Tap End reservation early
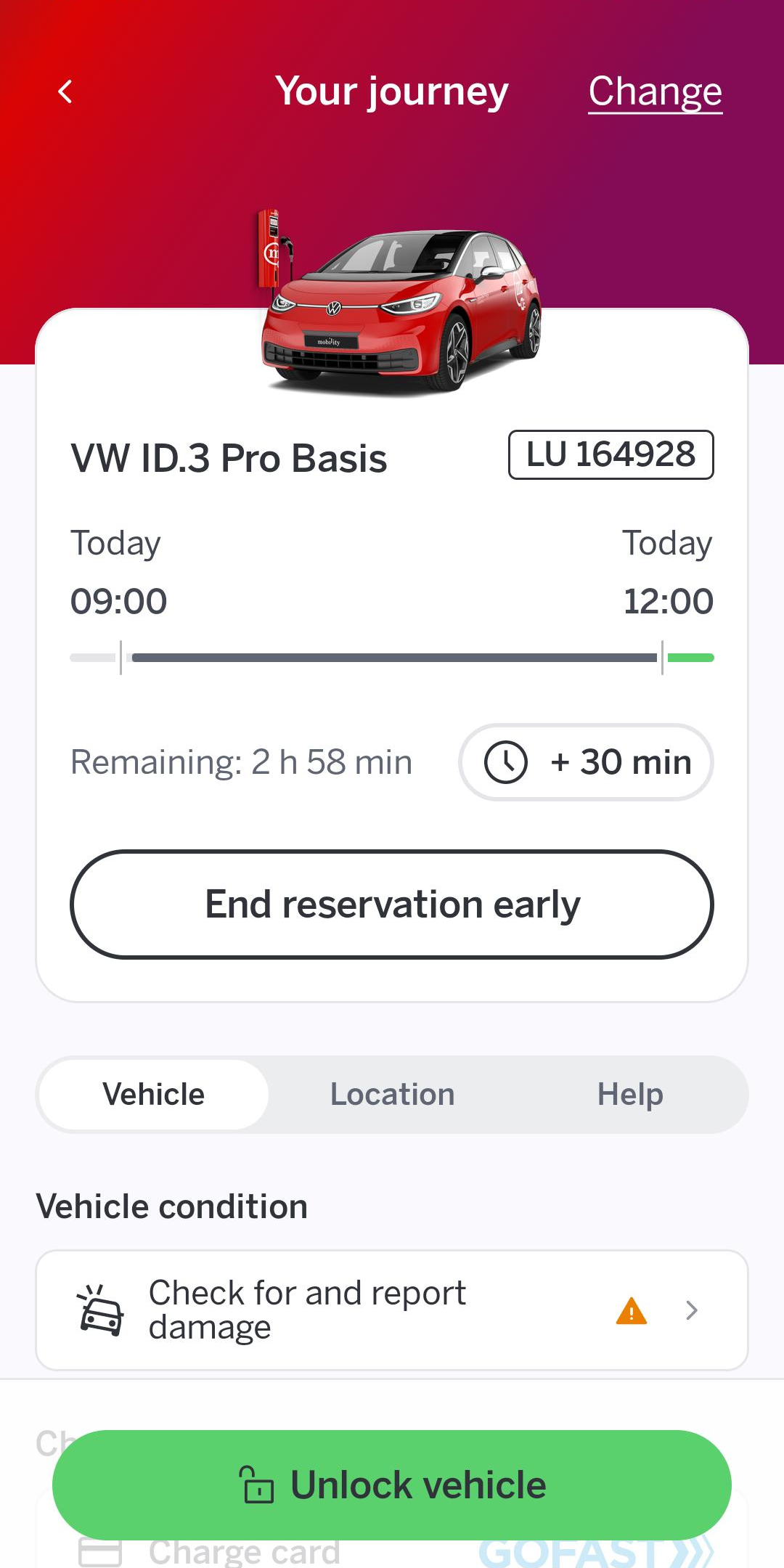The width and height of the screenshot is (784, 1568). (x=392, y=905)
